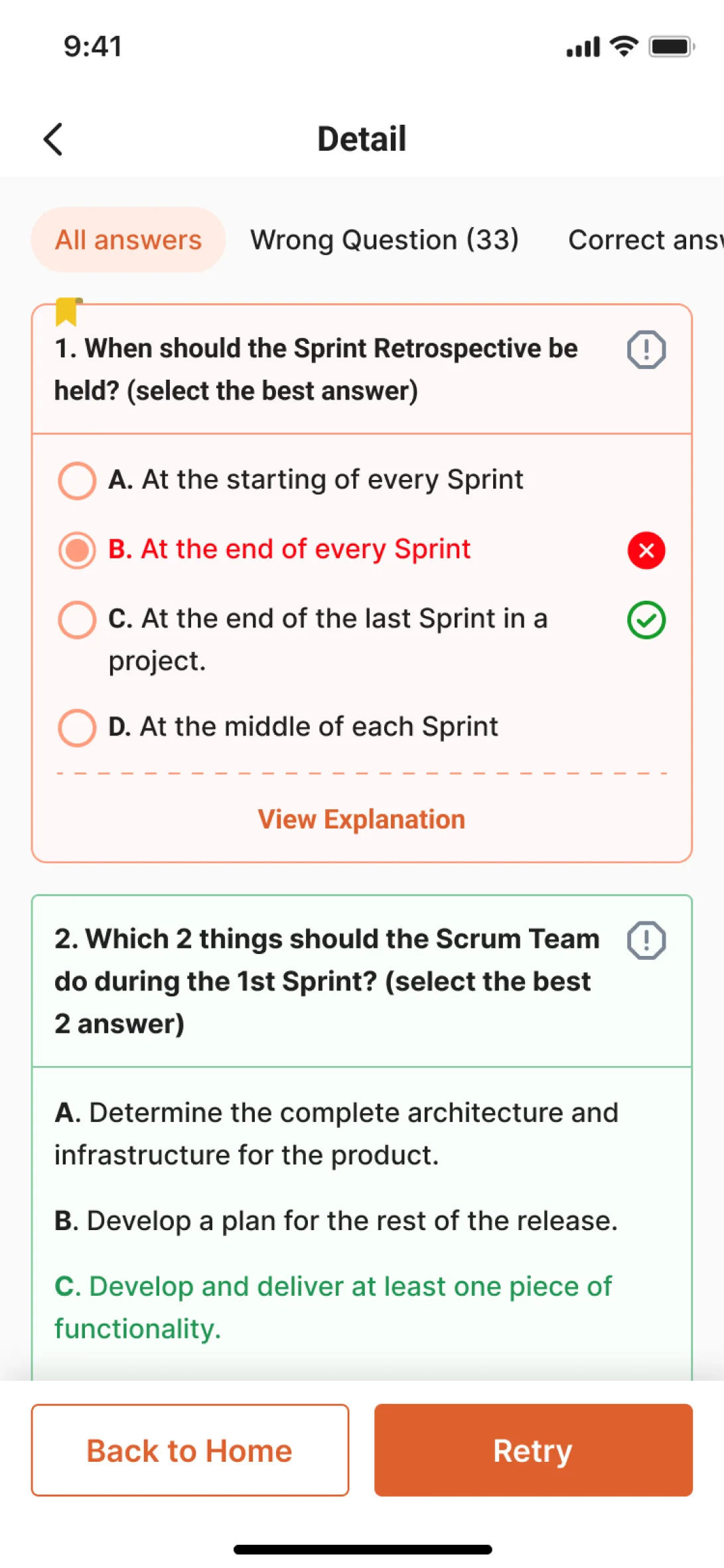The width and height of the screenshot is (724, 1568).
Task: Select the All answers tab
Action: point(128,240)
